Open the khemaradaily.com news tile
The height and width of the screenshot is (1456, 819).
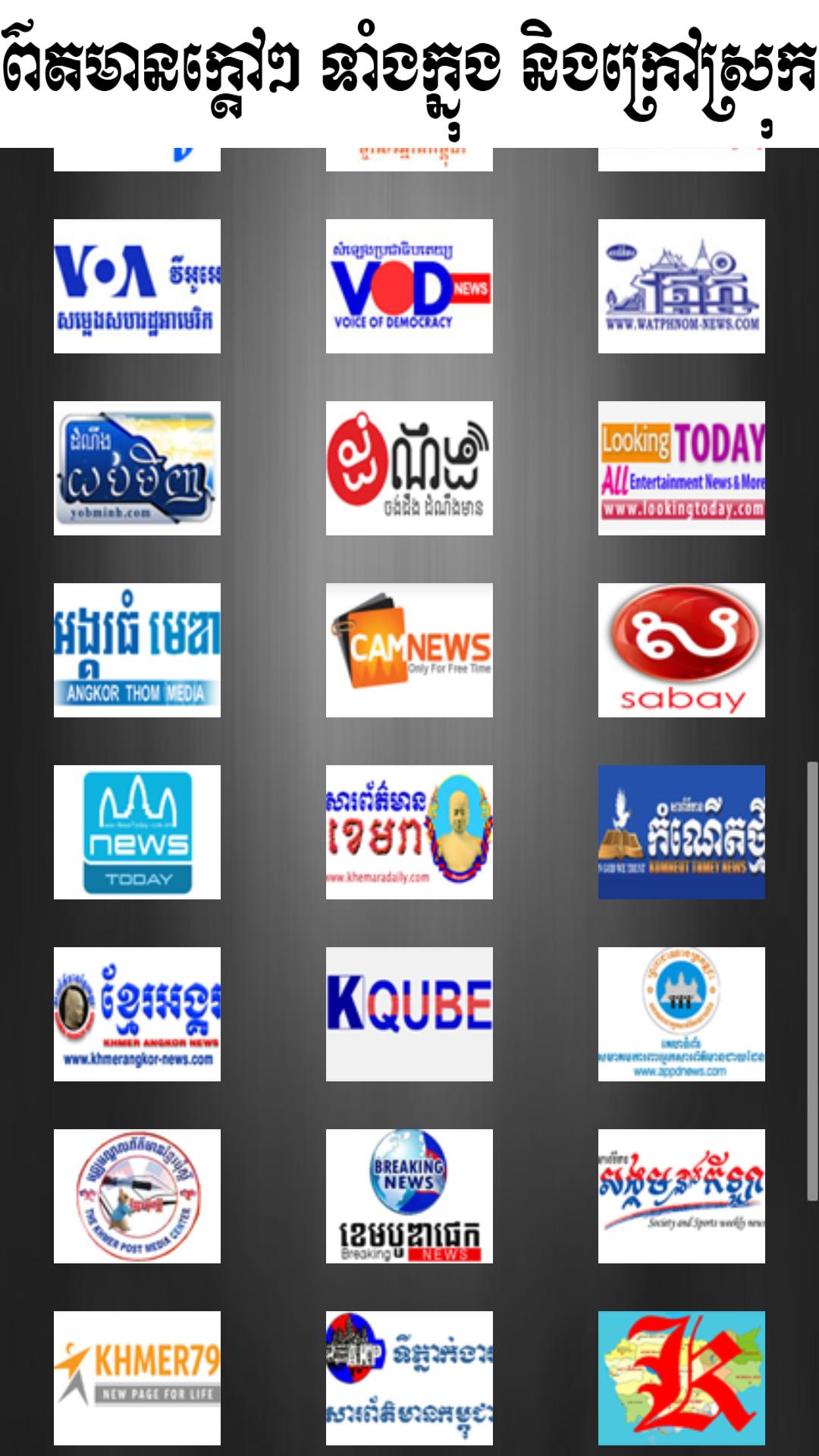[409, 832]
